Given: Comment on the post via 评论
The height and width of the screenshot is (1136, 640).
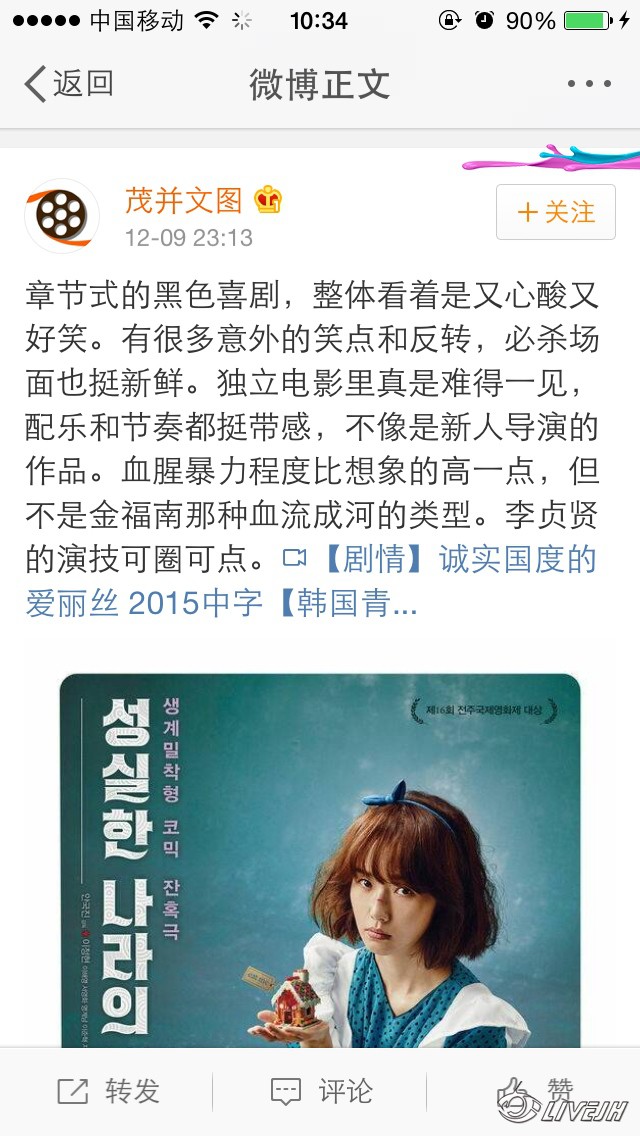Looking at the screenshot, I should [322, 1091].
